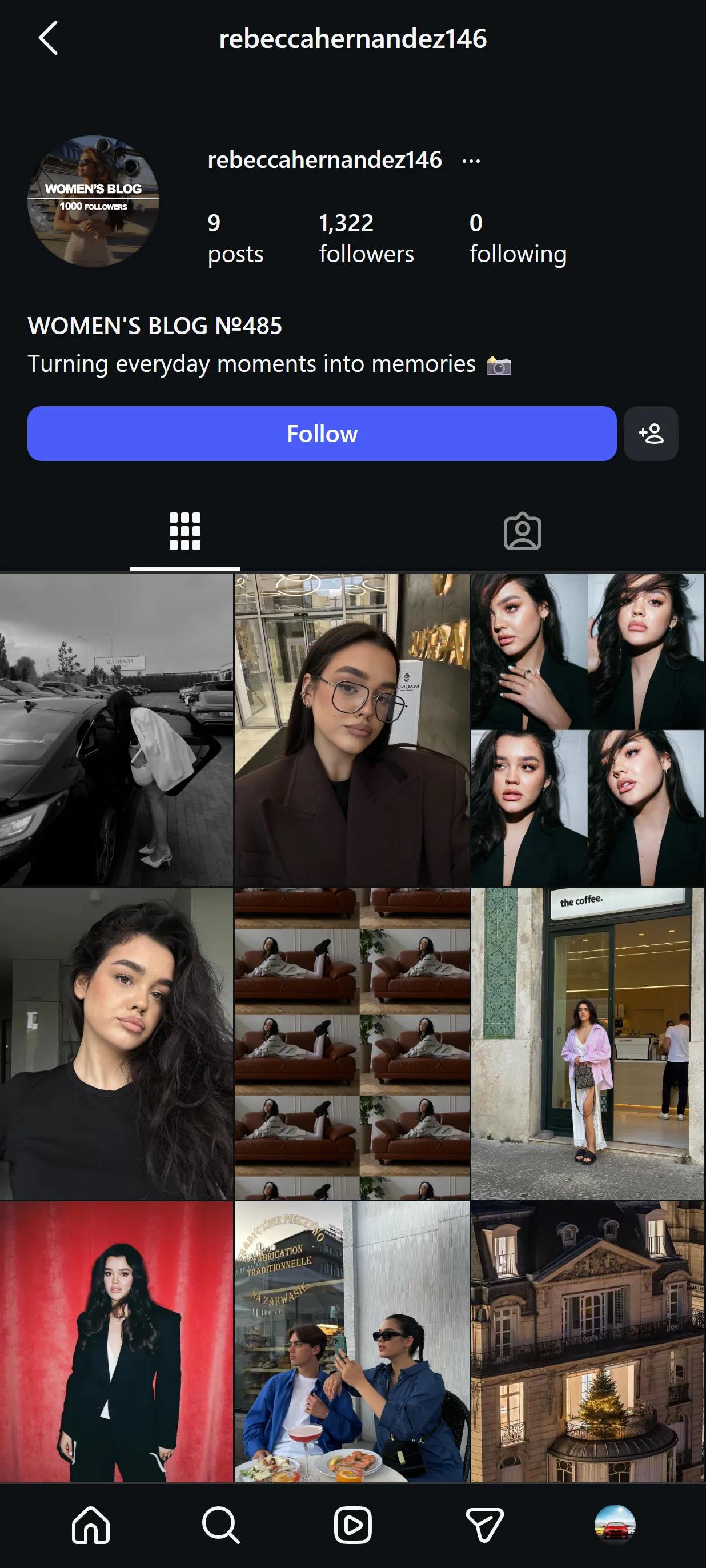
Task: Open the followers list
Action: pos(366,239)
